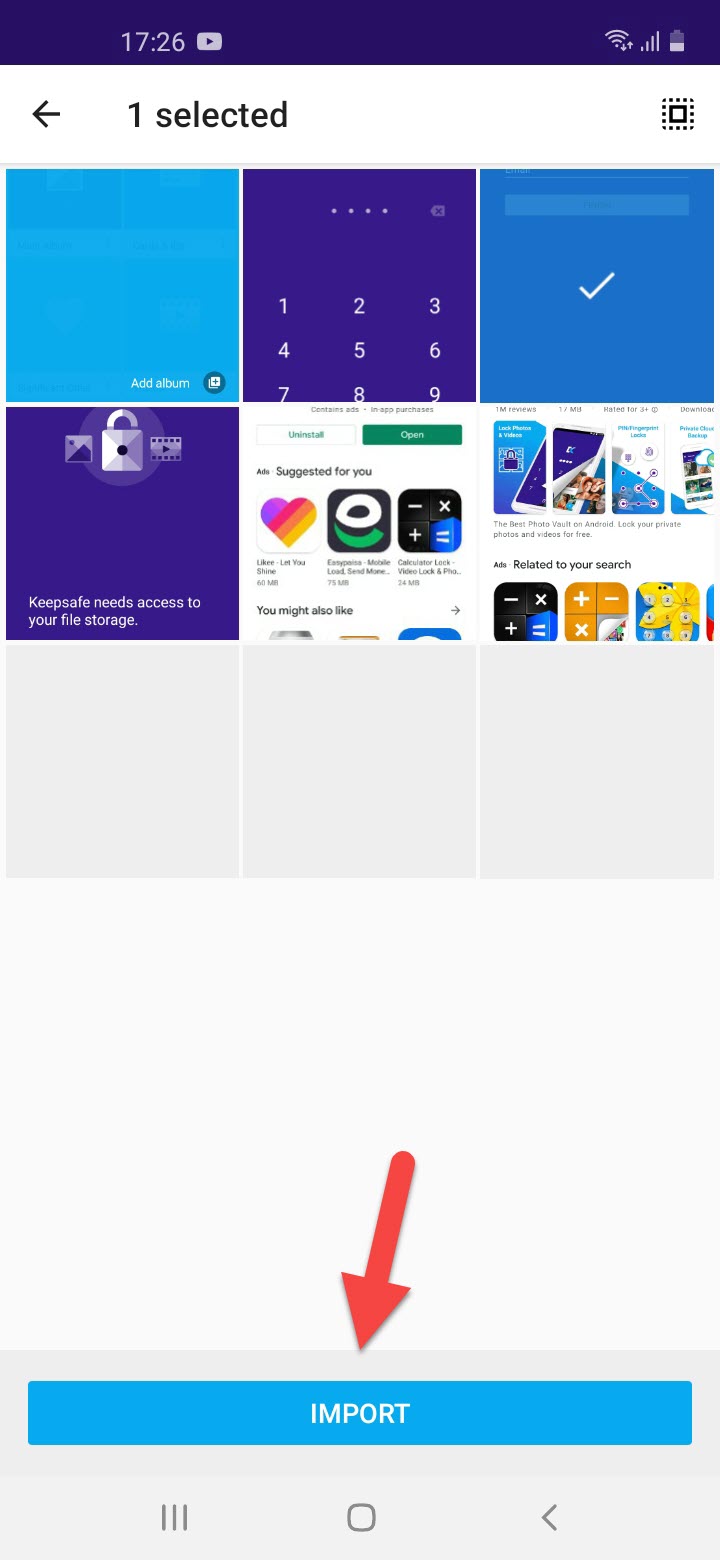Go to the home screen

coord(361,1517)
